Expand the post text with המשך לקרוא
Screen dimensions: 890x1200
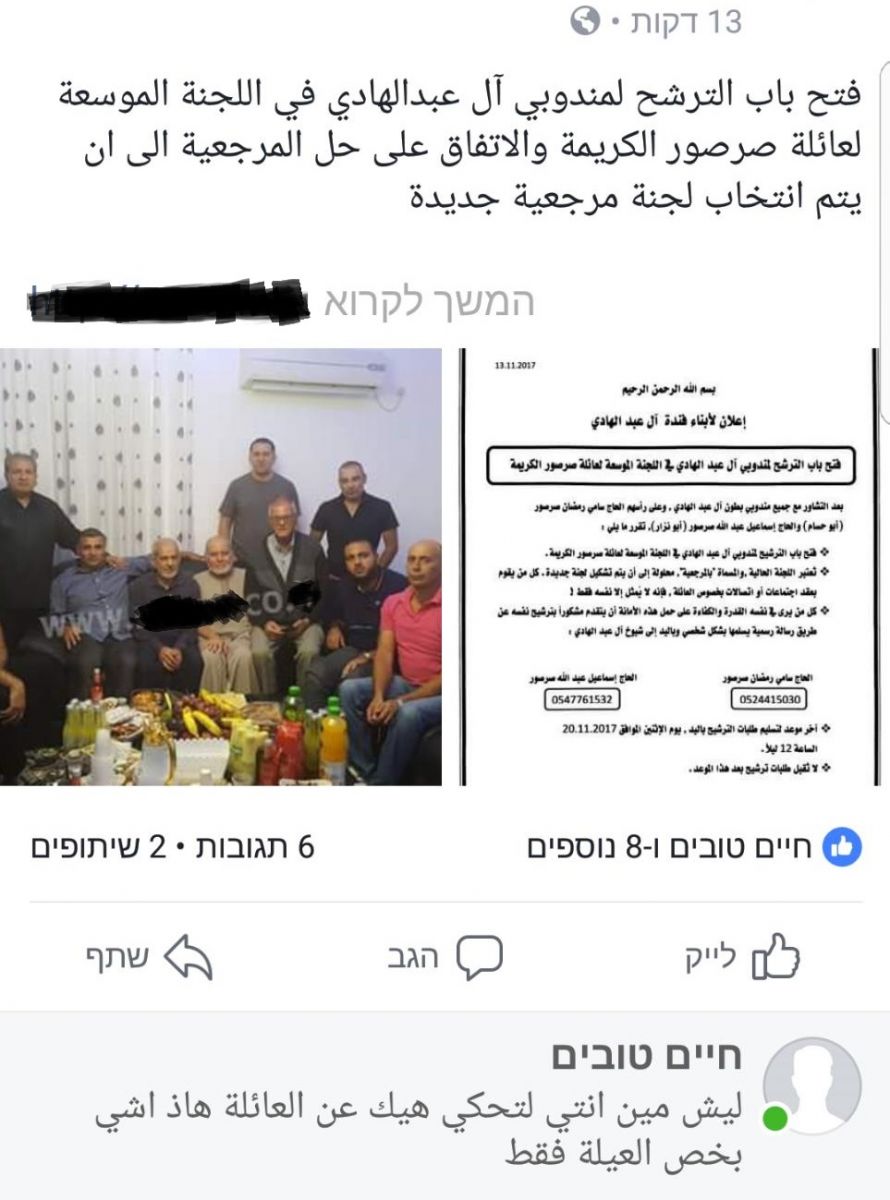point(430,301)
